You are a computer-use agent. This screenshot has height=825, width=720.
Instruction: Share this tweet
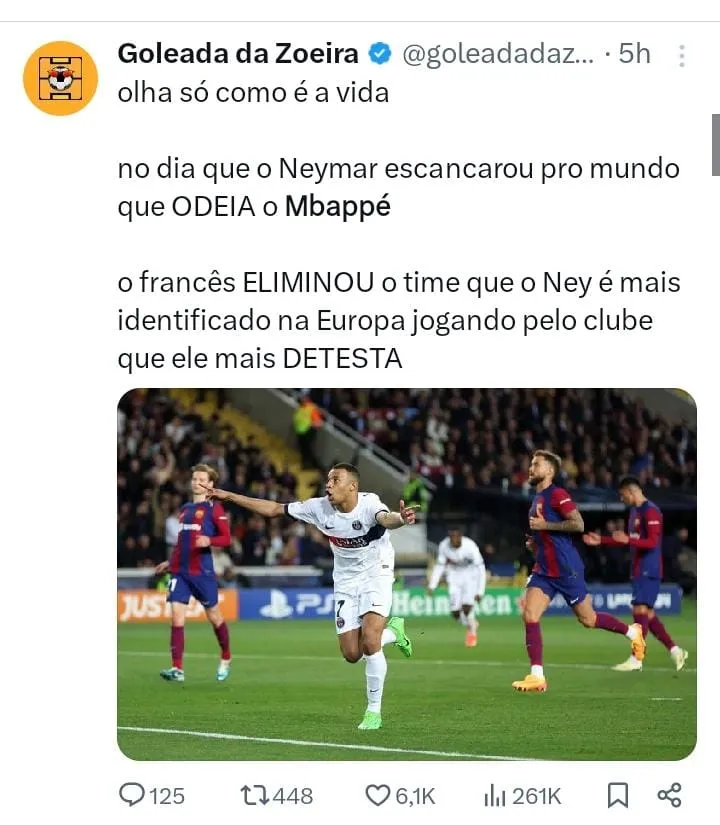click(669, 795)
